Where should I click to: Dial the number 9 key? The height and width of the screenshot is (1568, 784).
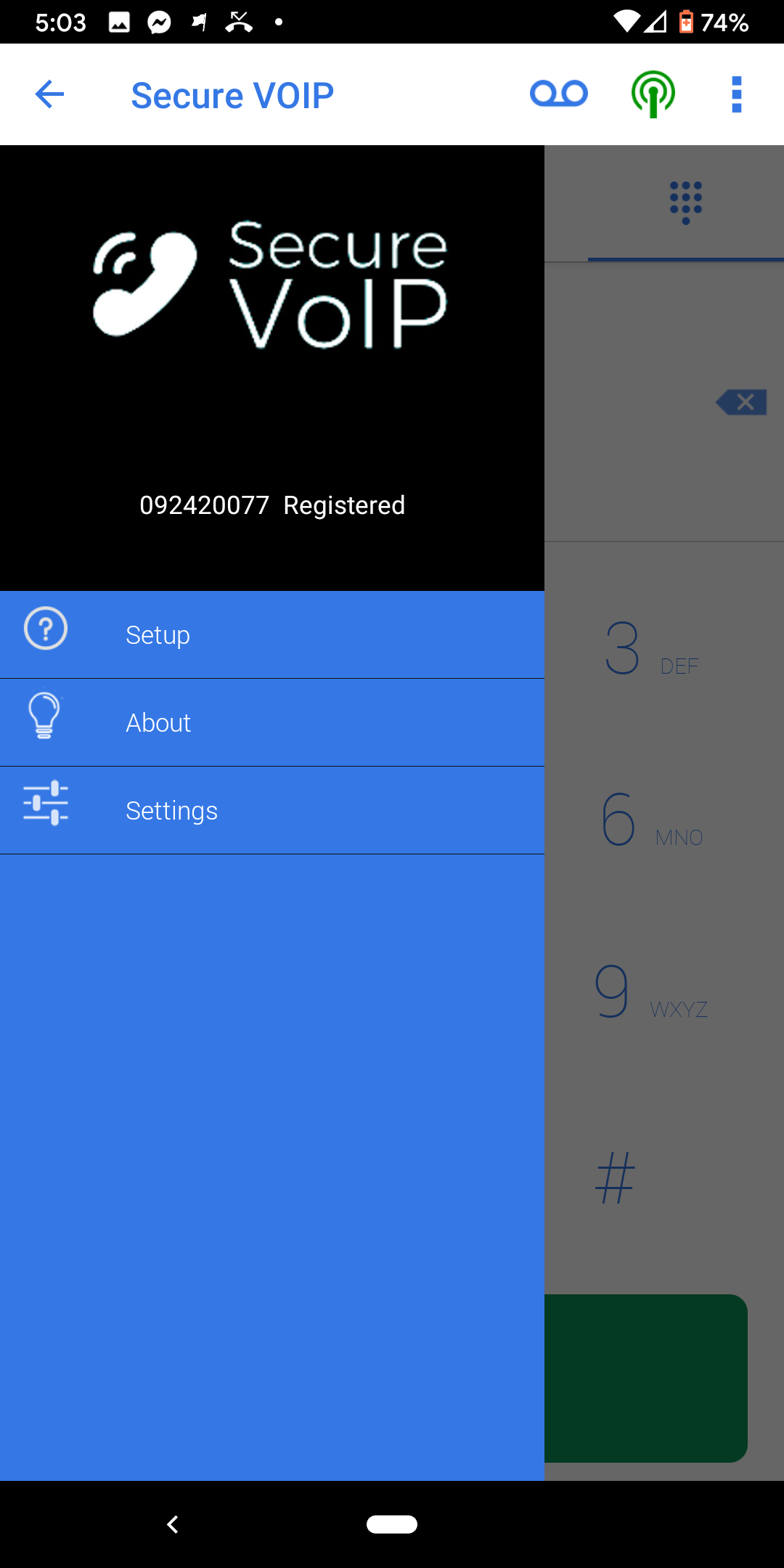pyautogui.click(x=651, y=992)
